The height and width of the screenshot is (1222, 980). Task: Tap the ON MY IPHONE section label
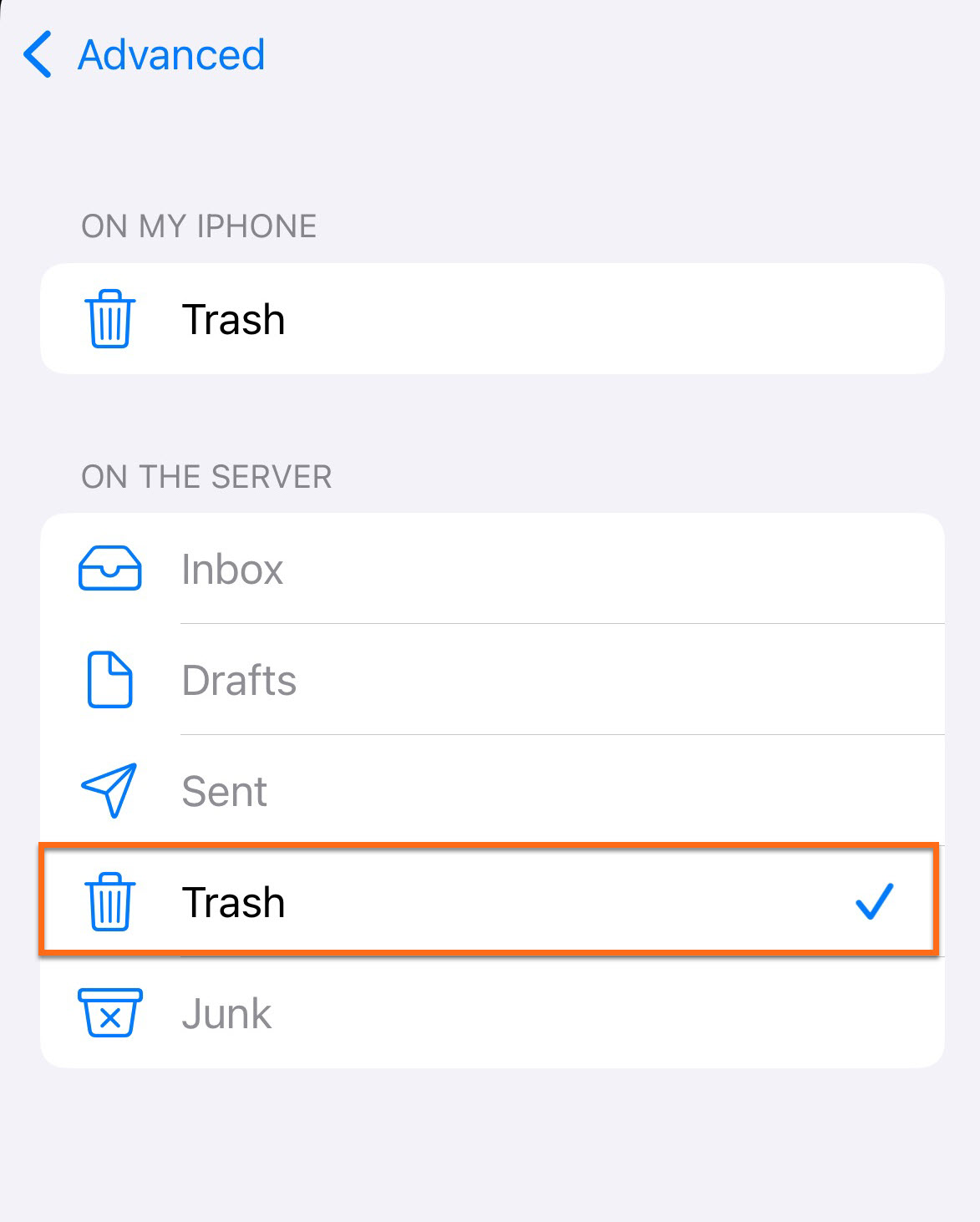pyautogui.click(x=199, y=224)
